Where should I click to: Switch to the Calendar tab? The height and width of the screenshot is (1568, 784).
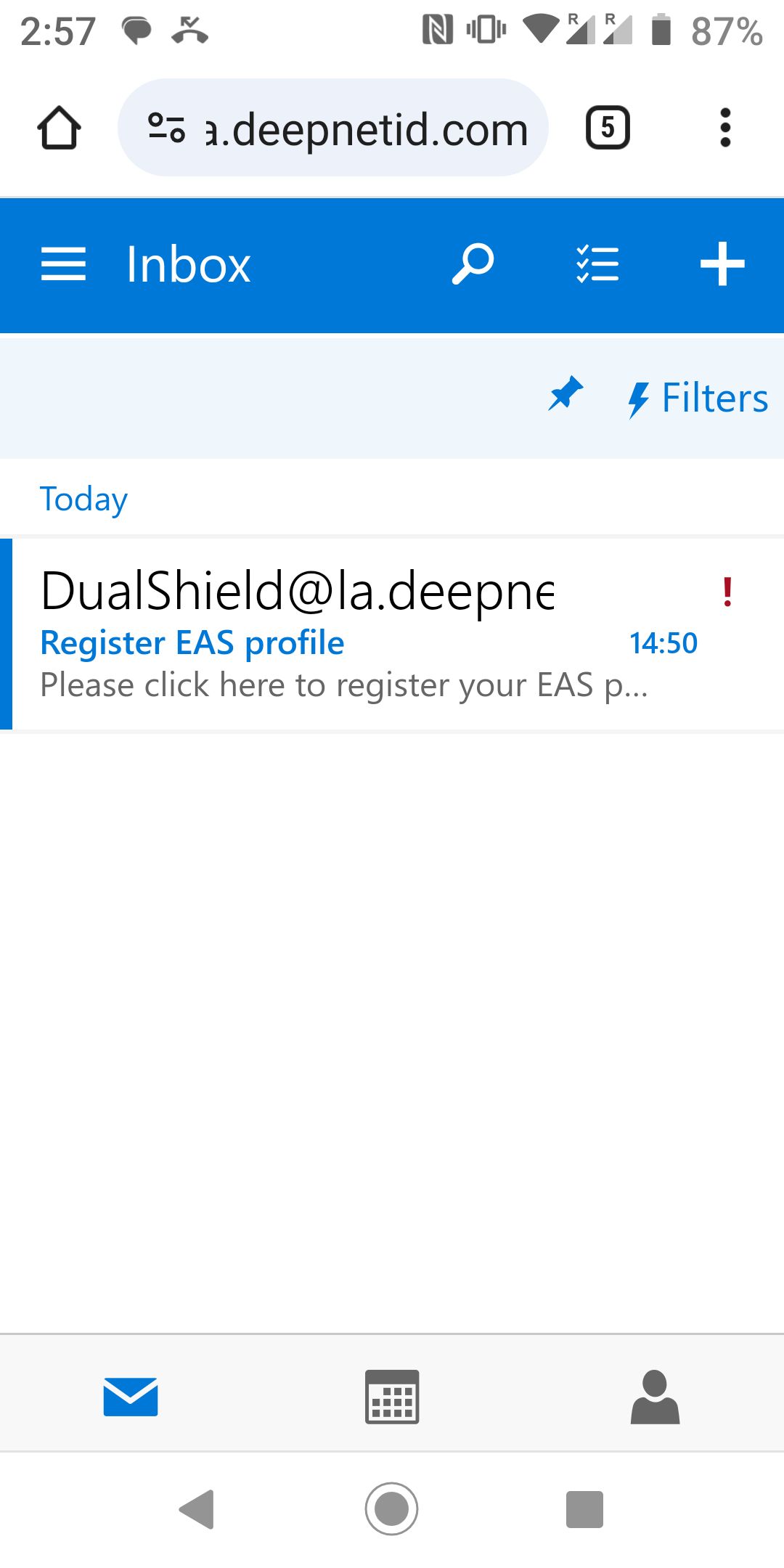point(392,1396)
